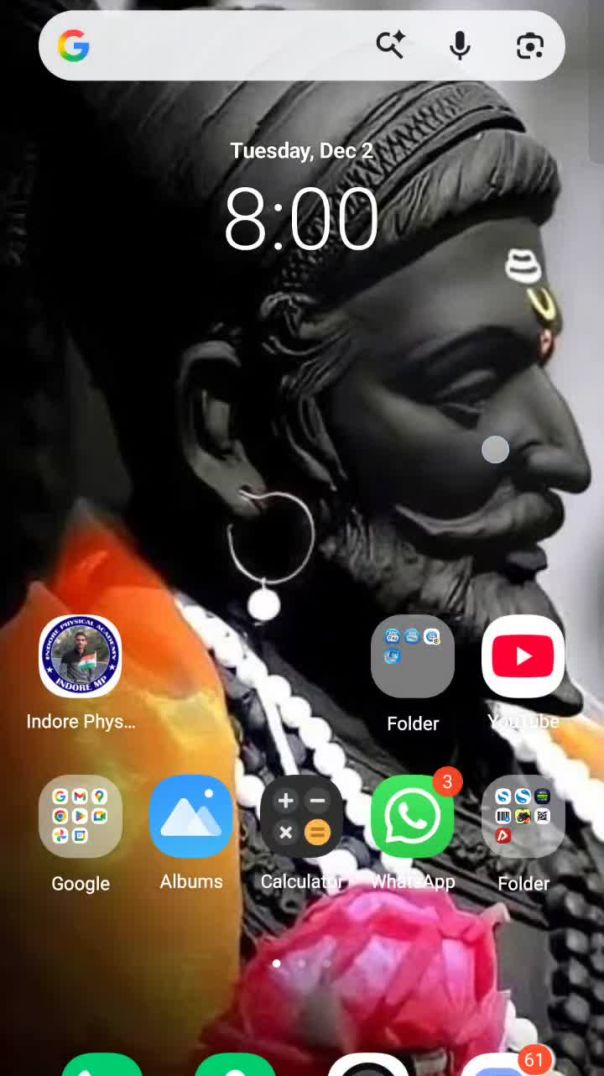Start Google AI search mode
604x1076 pixels.
click(x=390, y=45)
